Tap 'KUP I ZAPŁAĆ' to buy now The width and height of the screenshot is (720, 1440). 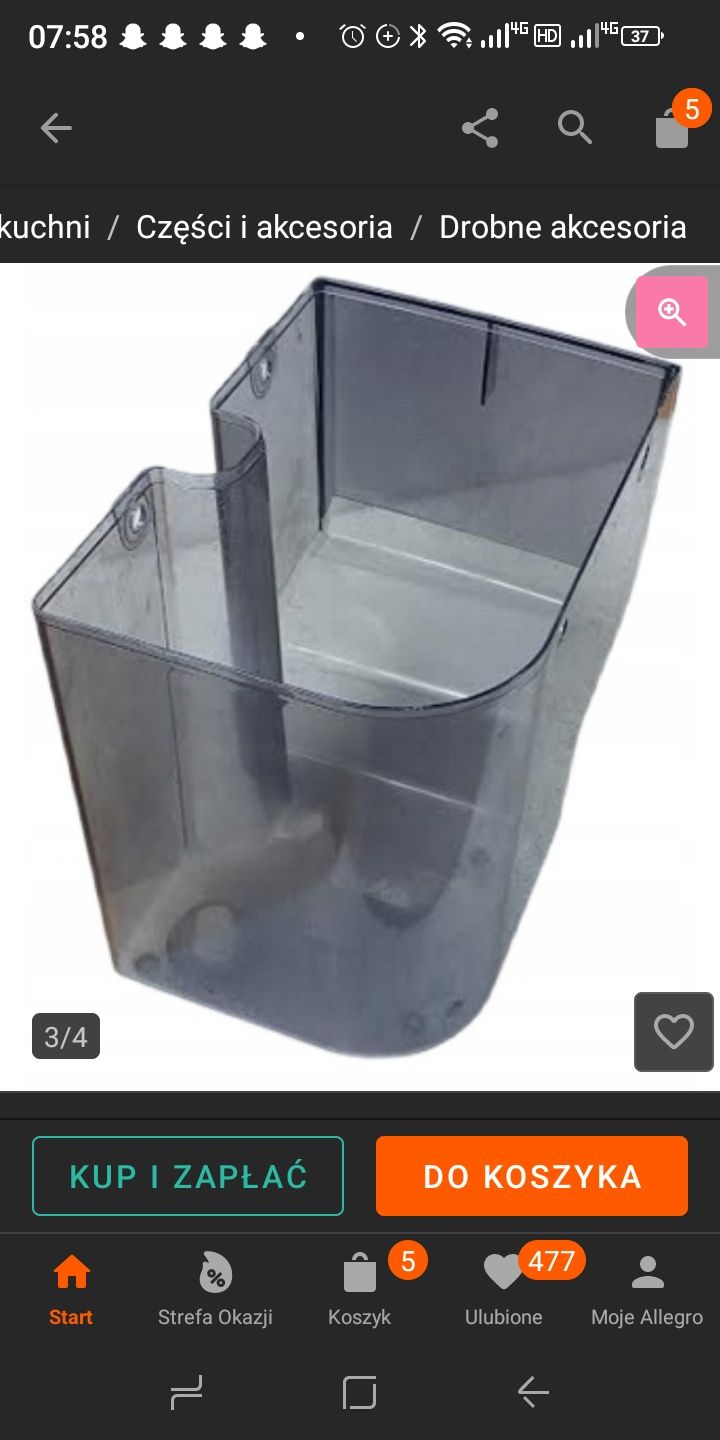pos(188,1176)
